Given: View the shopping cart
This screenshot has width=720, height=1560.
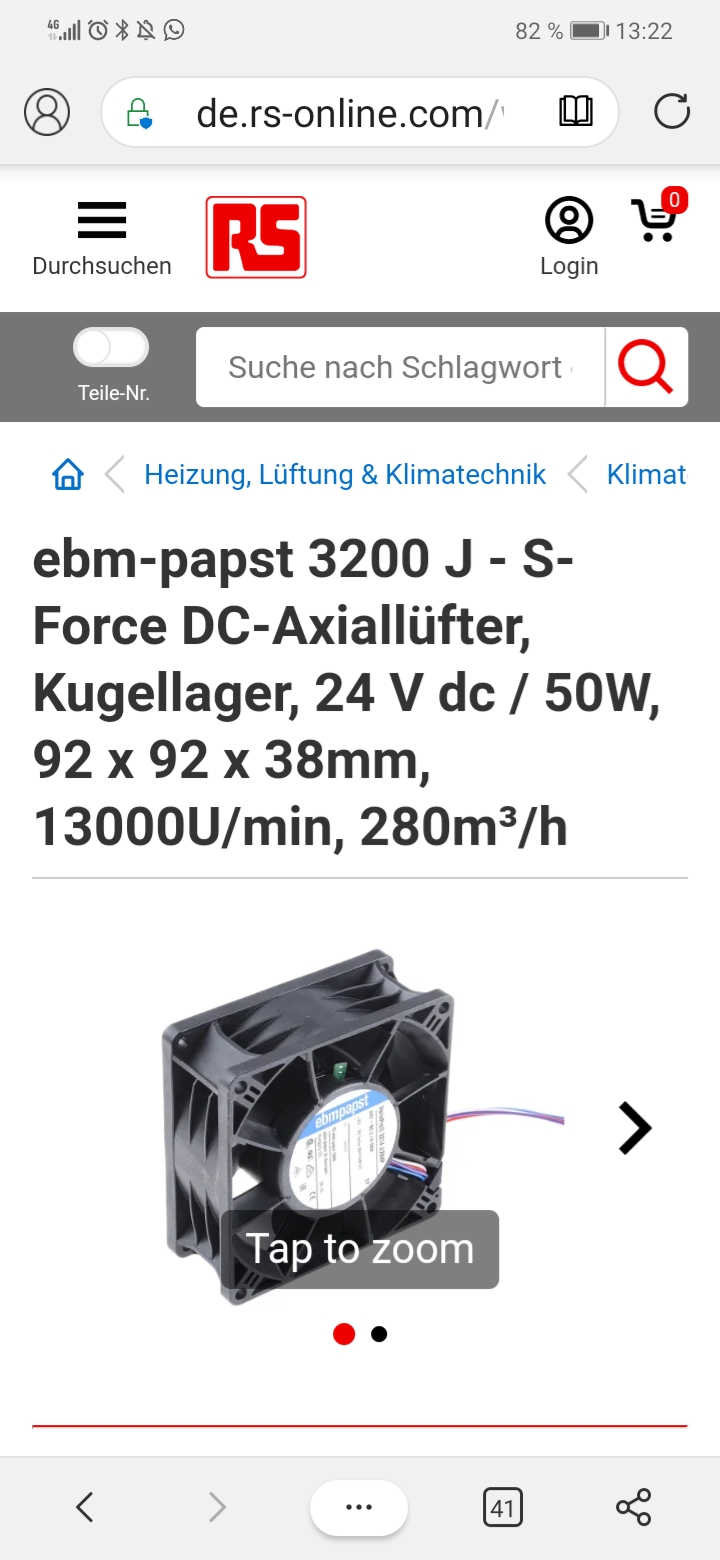Looking at the screenshot, I should (x=656, y=220).
